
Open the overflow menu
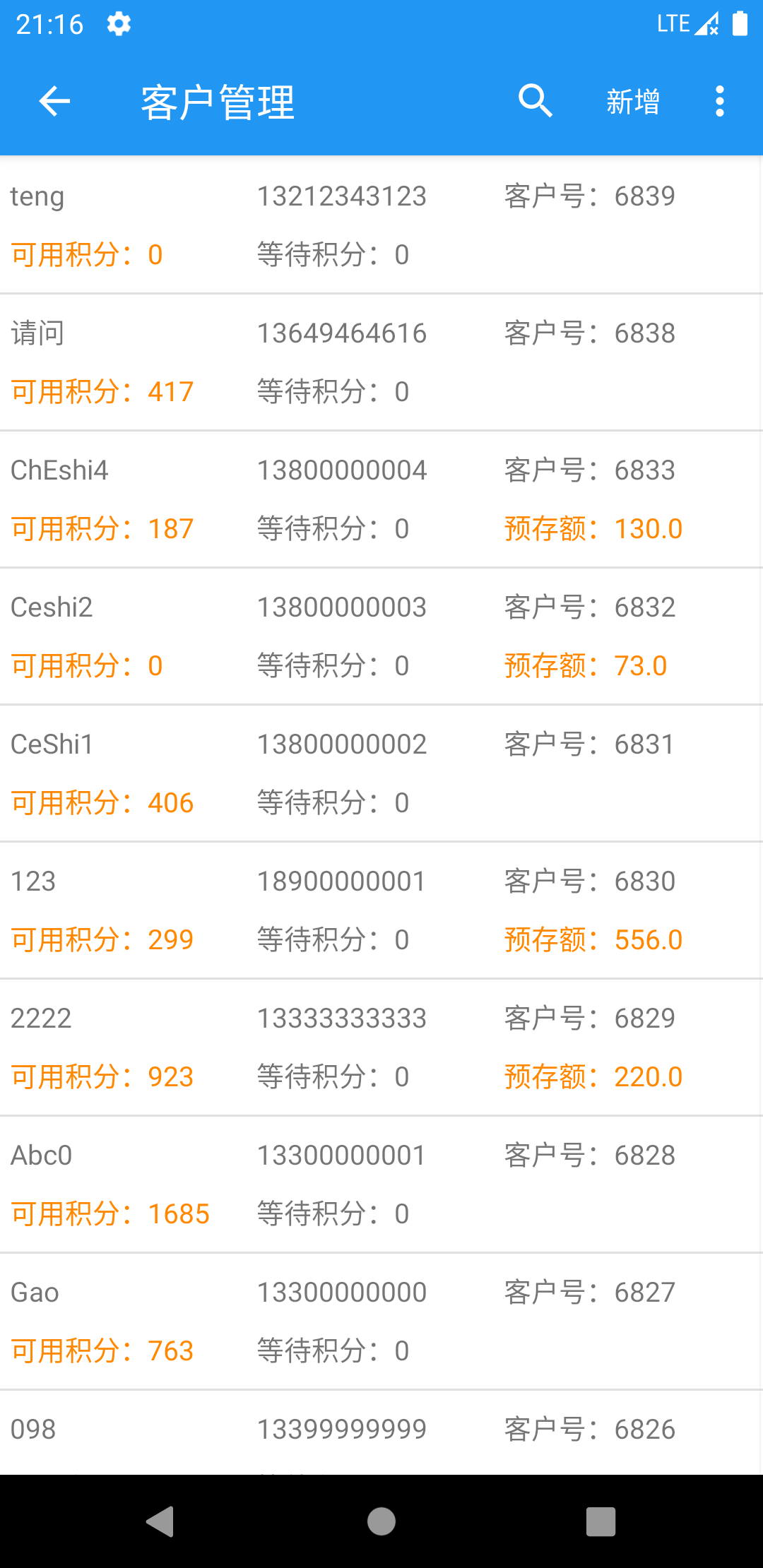click(719, 102)
